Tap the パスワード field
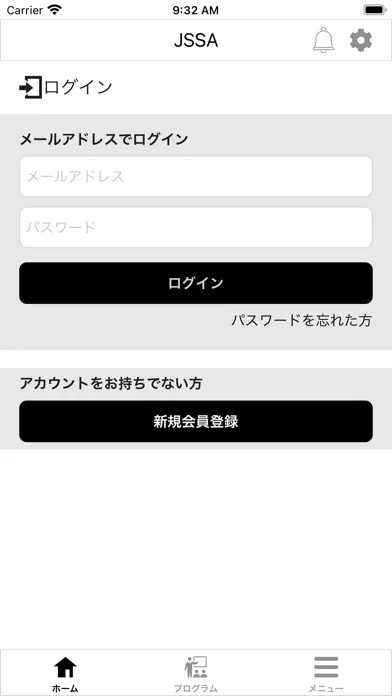The width and height of the screenshot is (392, 696). (196, 227)
